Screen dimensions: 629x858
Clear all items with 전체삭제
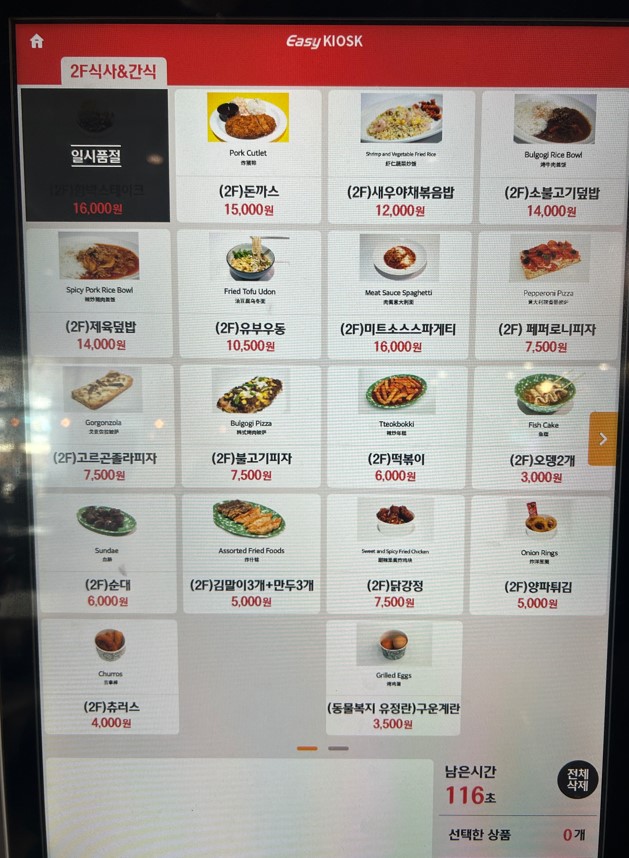pos(577,779)
